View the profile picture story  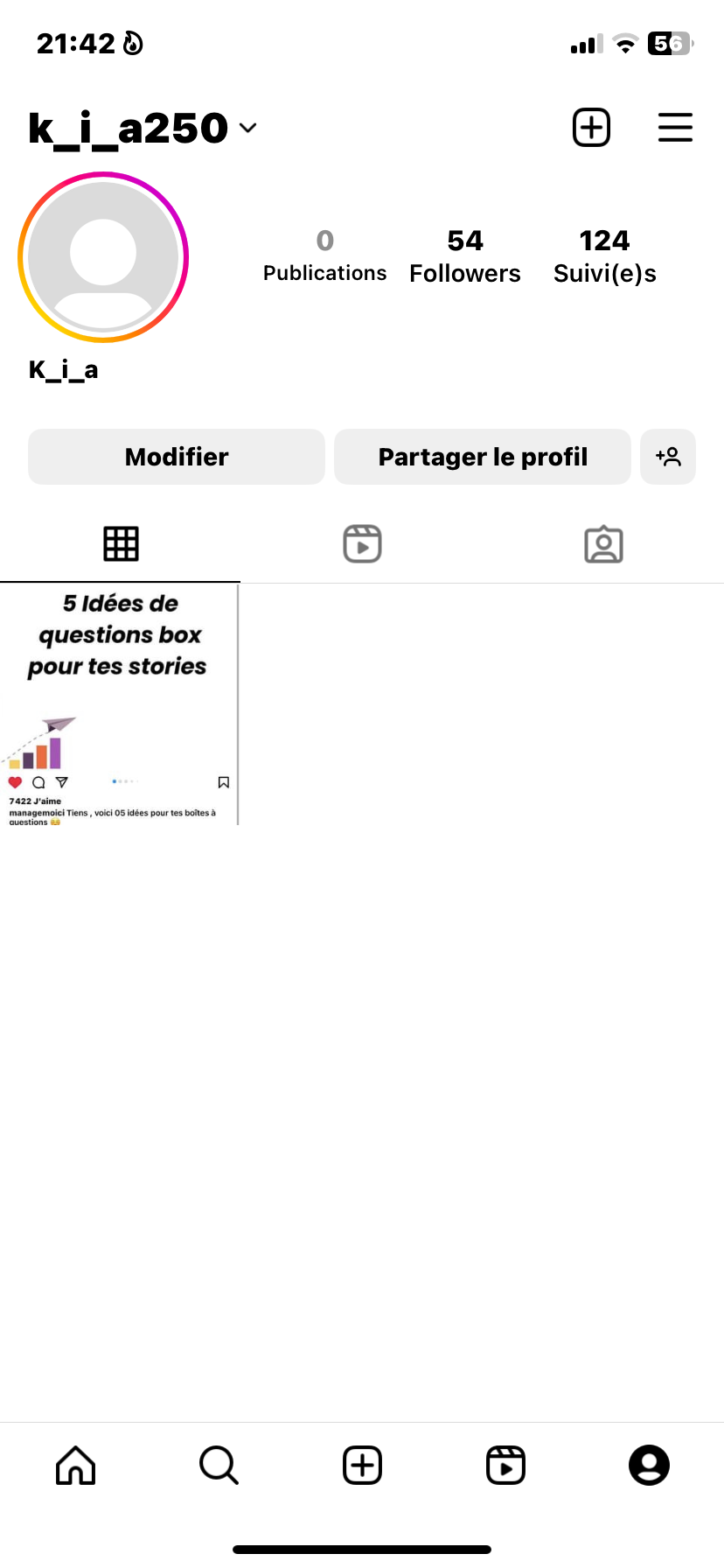103,256
